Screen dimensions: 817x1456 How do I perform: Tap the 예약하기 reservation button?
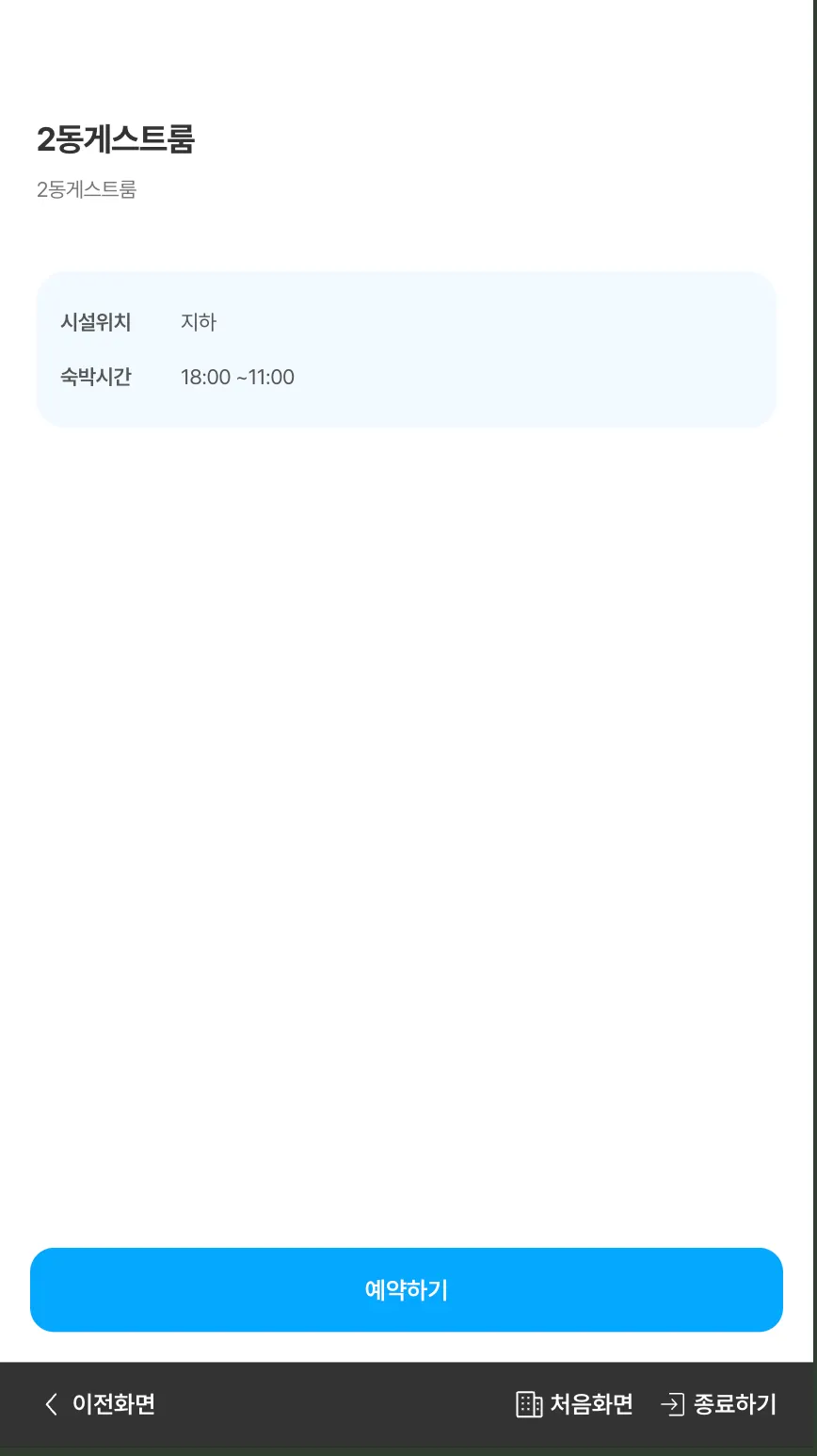407,1289
